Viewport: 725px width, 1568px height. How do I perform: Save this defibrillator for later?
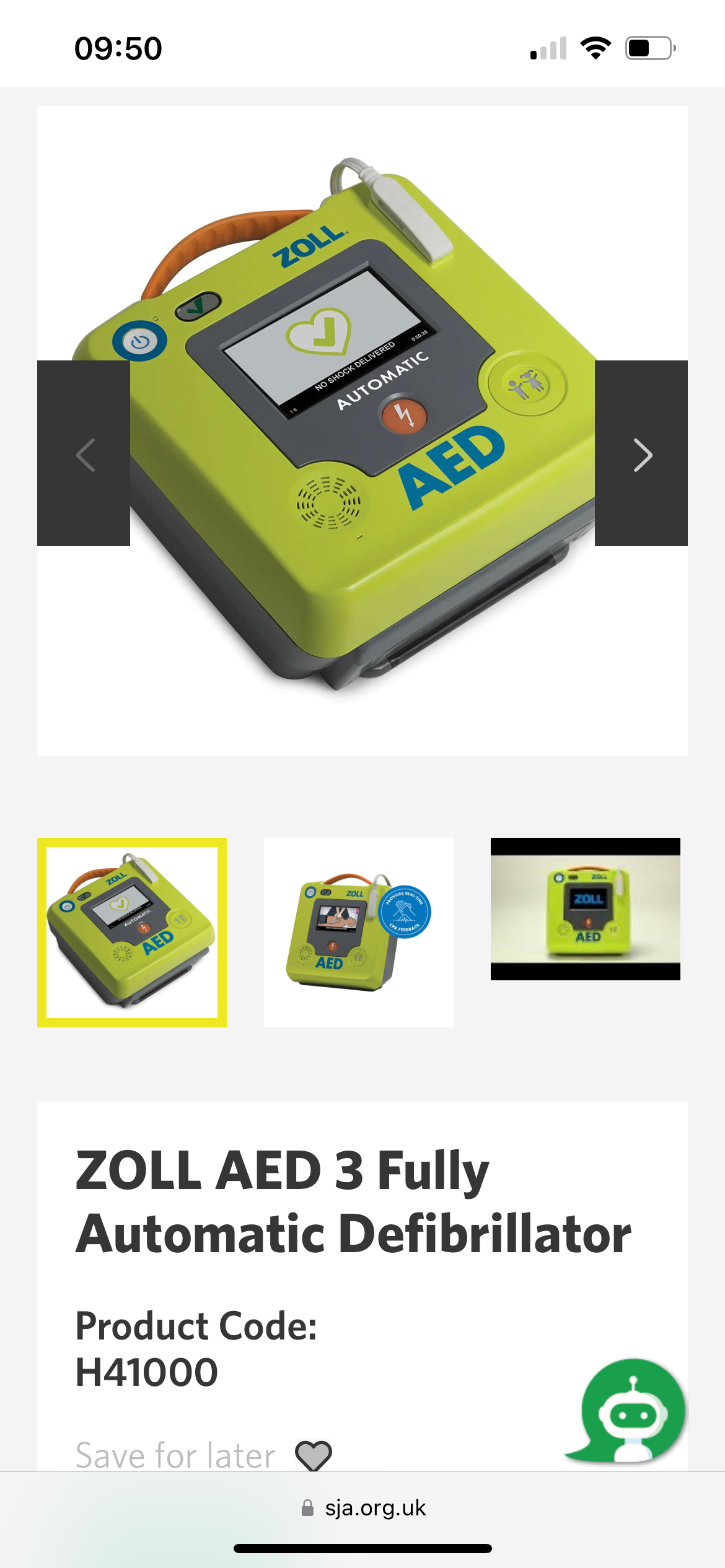313,1454
